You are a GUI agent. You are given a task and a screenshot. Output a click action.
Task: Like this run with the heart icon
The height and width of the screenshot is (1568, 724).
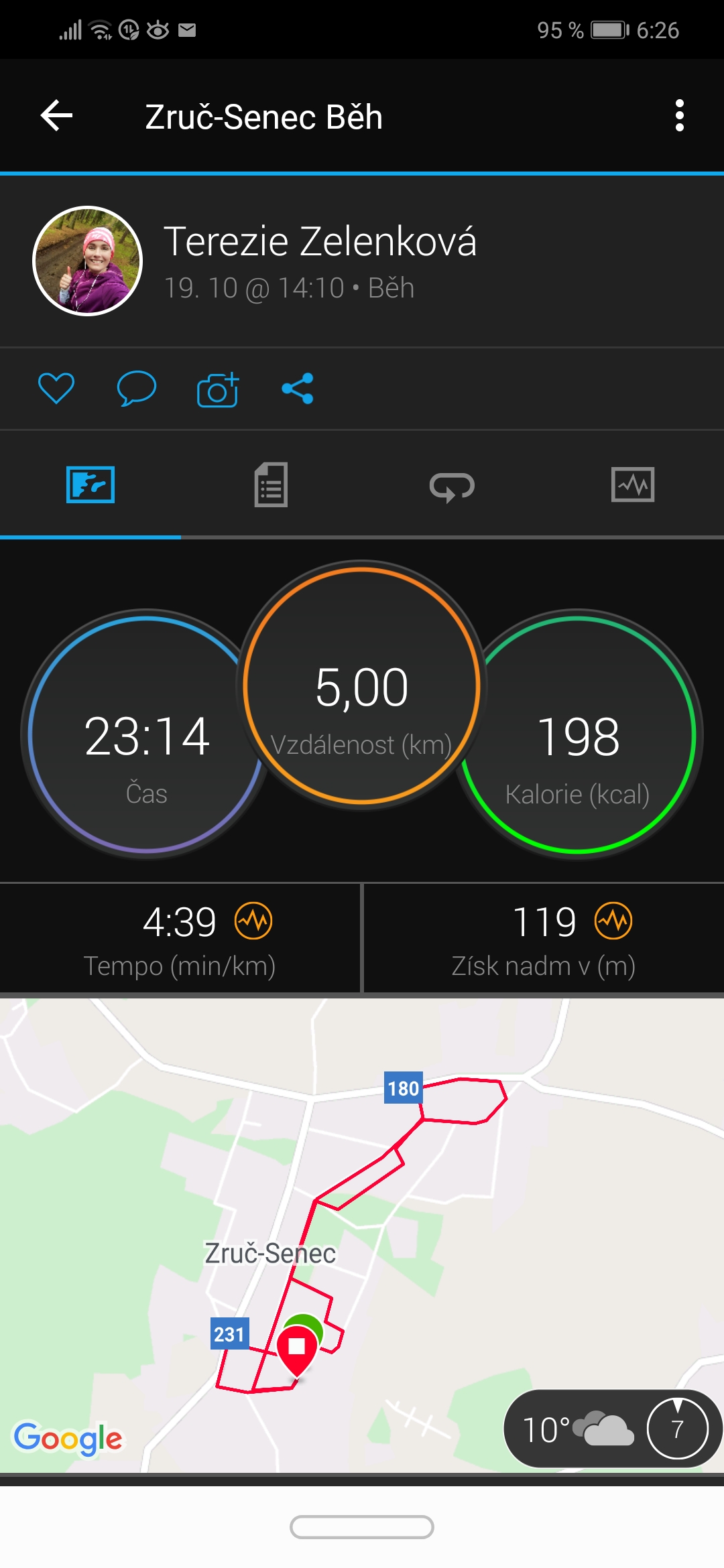(56, 388)
